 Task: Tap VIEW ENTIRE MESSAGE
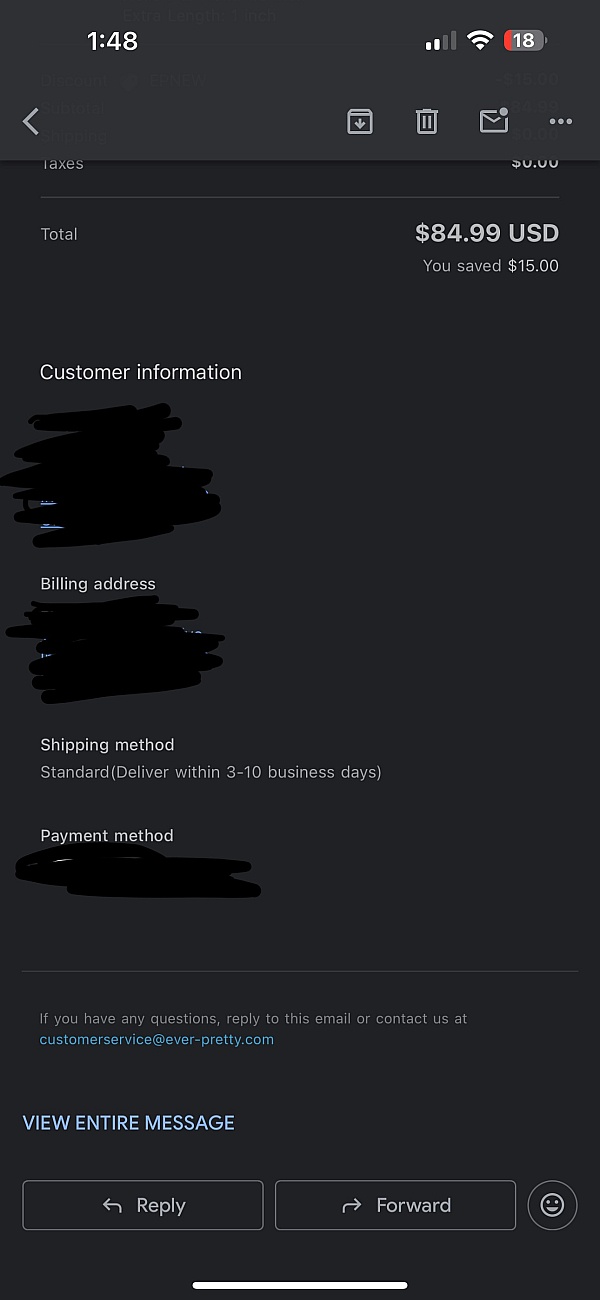point(129,1122)
